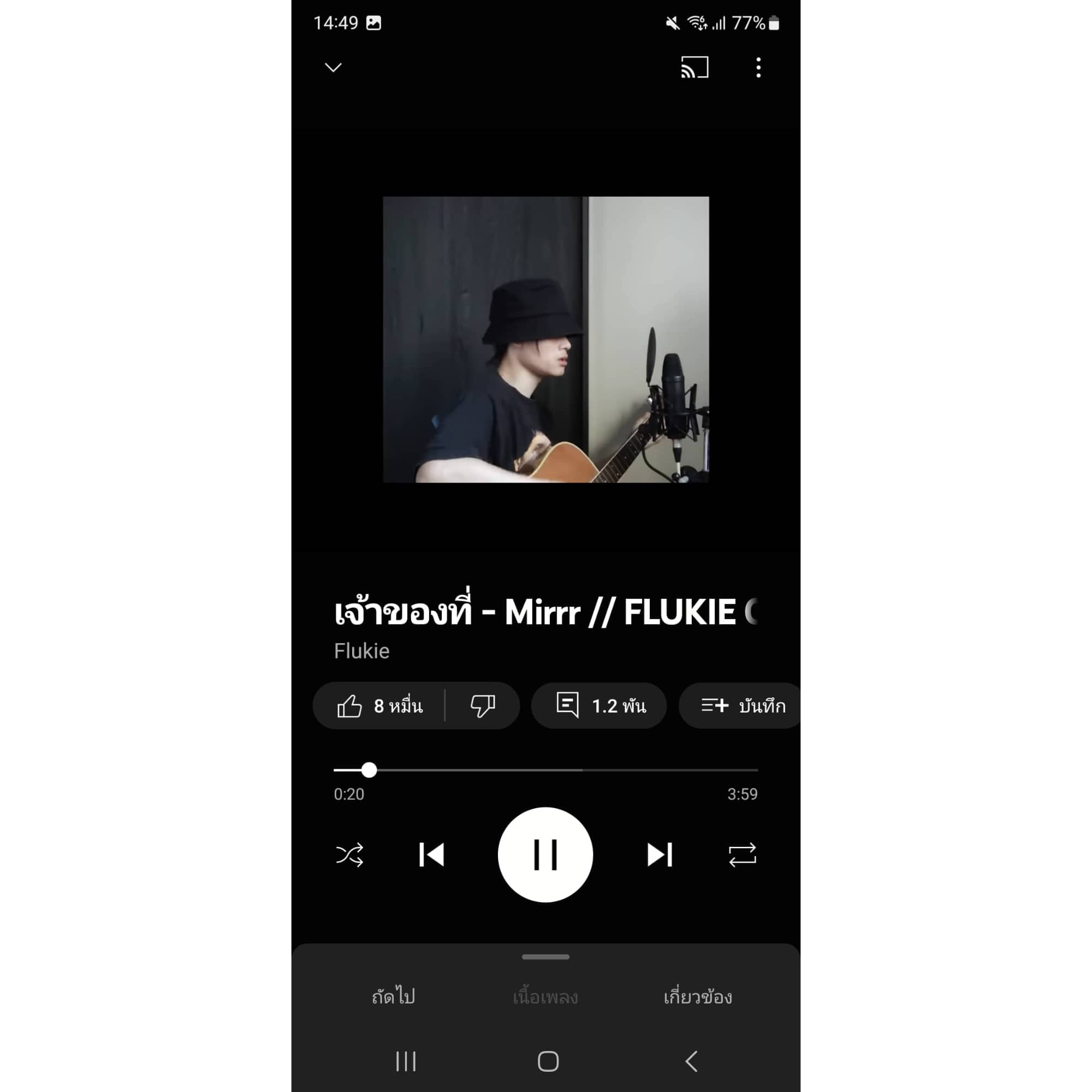The width and height of the screenshot is (1092, 1092).
Task: Skip to the next track
Action: (x=659, y=854)
